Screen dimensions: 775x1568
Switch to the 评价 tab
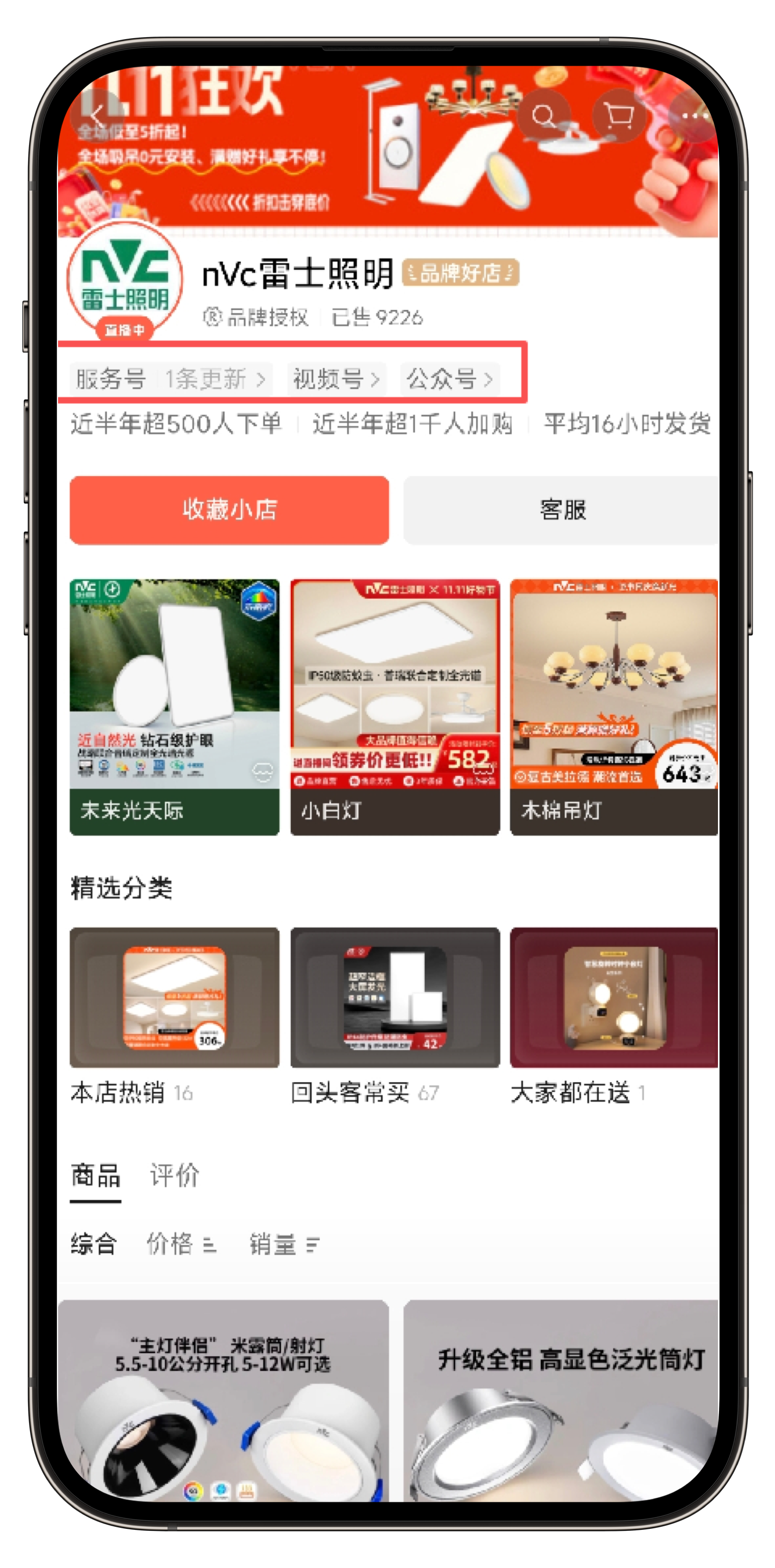click(x=175, y=1175)
